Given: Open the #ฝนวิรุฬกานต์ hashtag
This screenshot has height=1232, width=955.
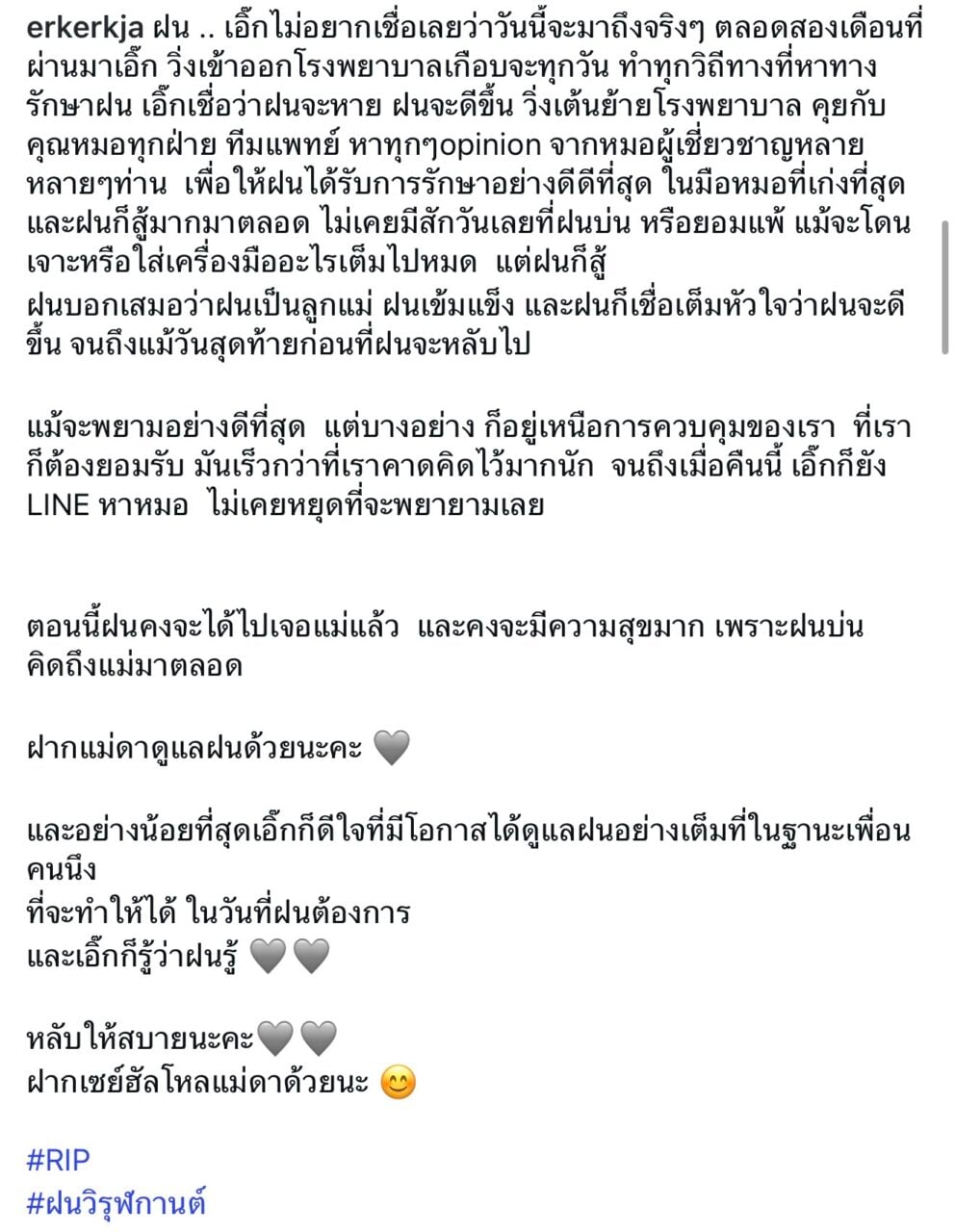Looking at the screenshot, I should [116, 1203].
